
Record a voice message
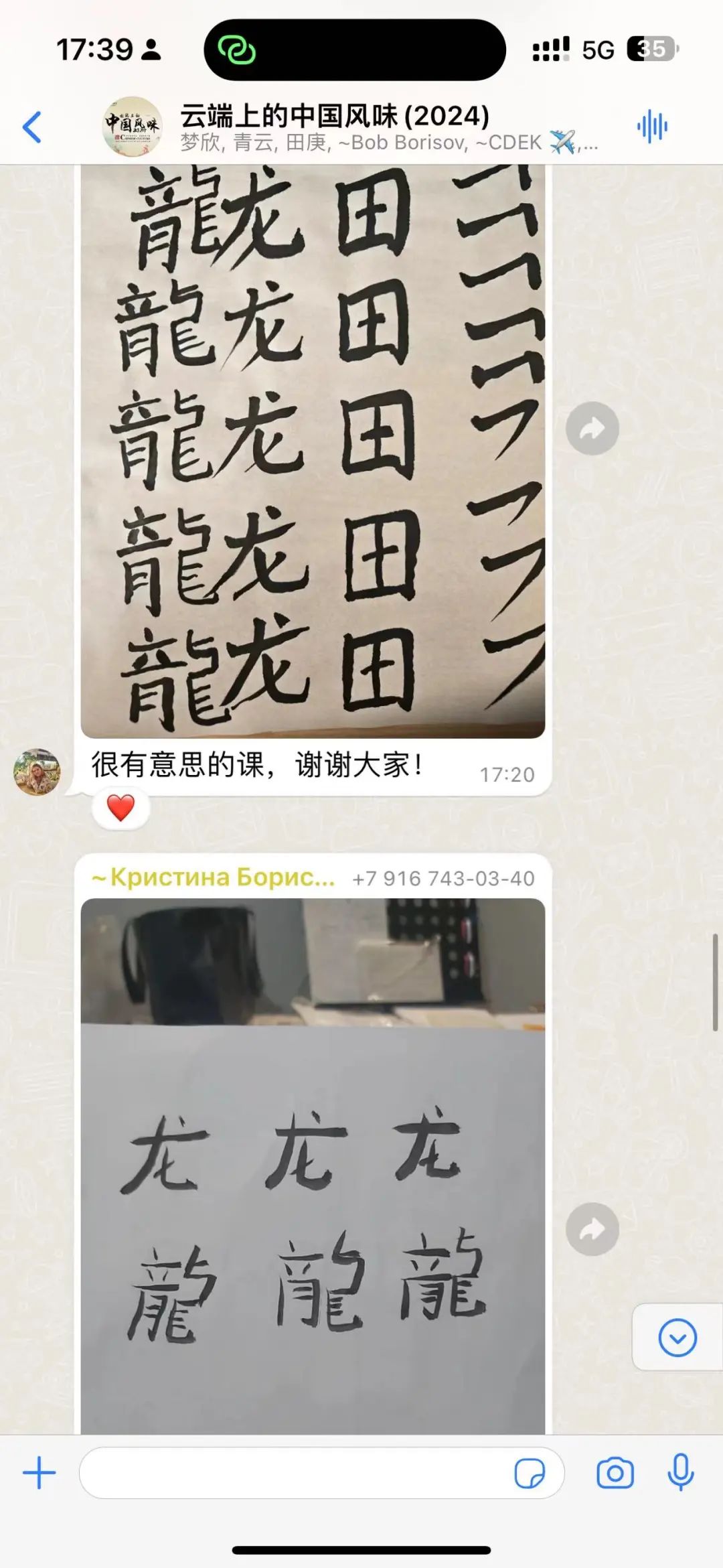(680, 1474)
